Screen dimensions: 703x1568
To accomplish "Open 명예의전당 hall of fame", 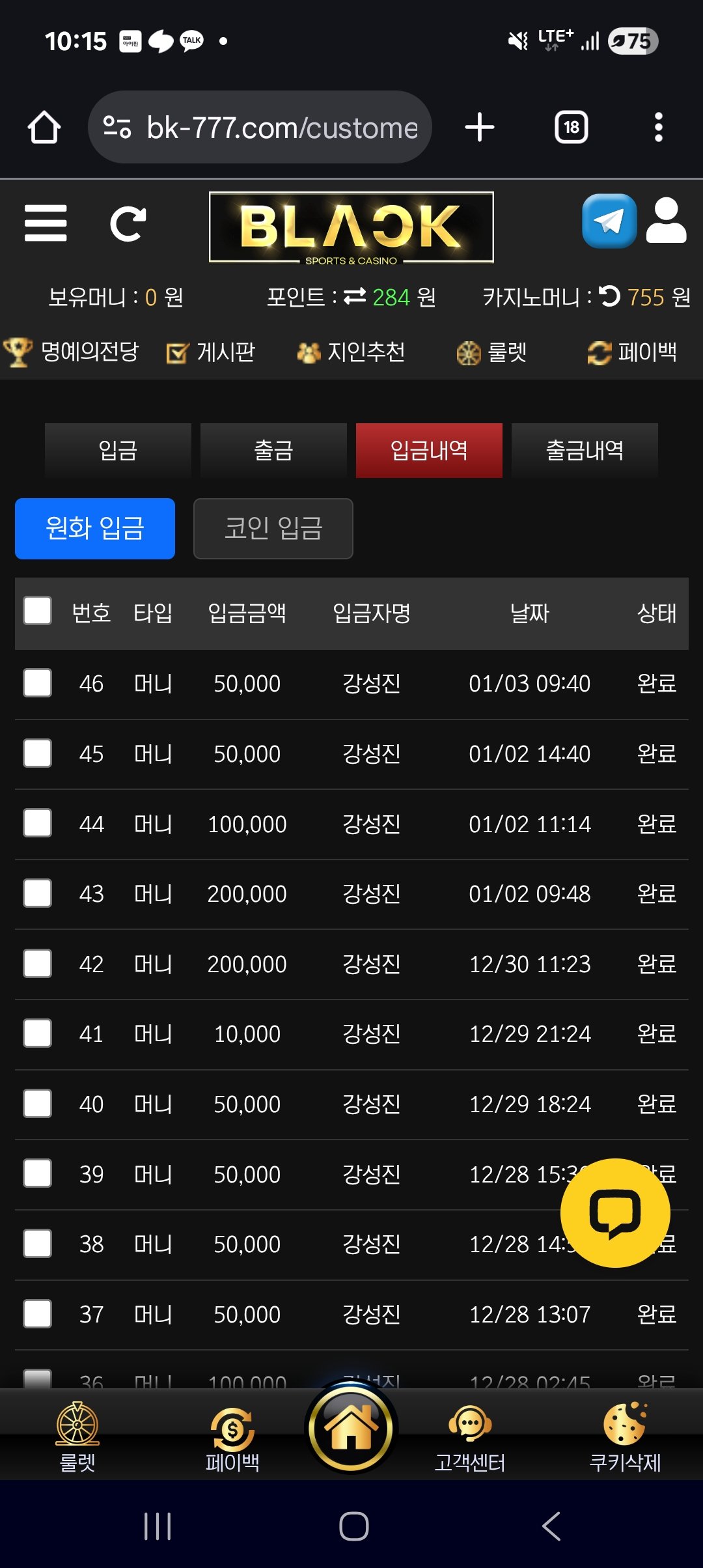I will 72,352.
